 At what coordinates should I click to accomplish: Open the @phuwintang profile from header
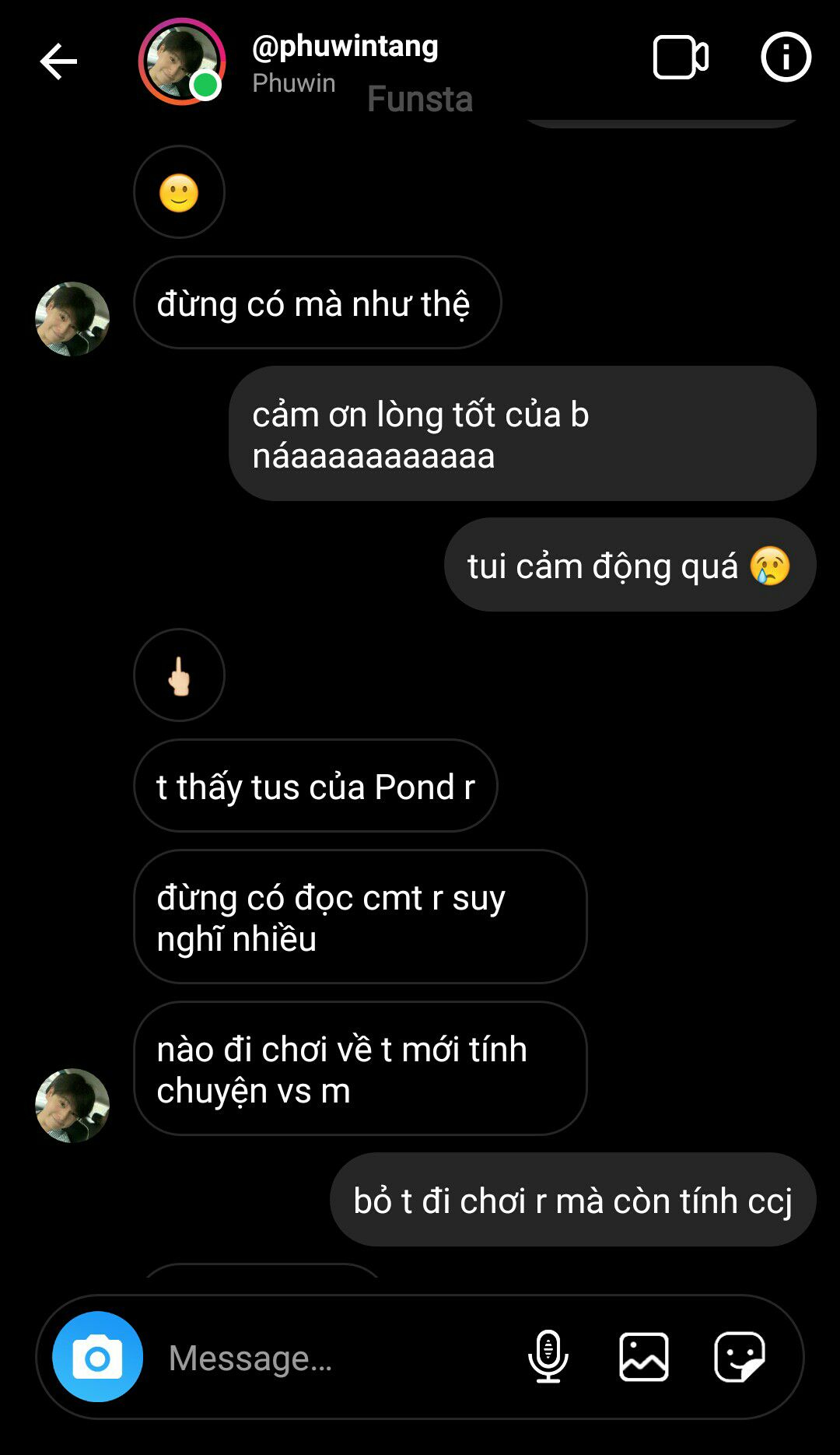pyautogui.click(x=345, y=47)
